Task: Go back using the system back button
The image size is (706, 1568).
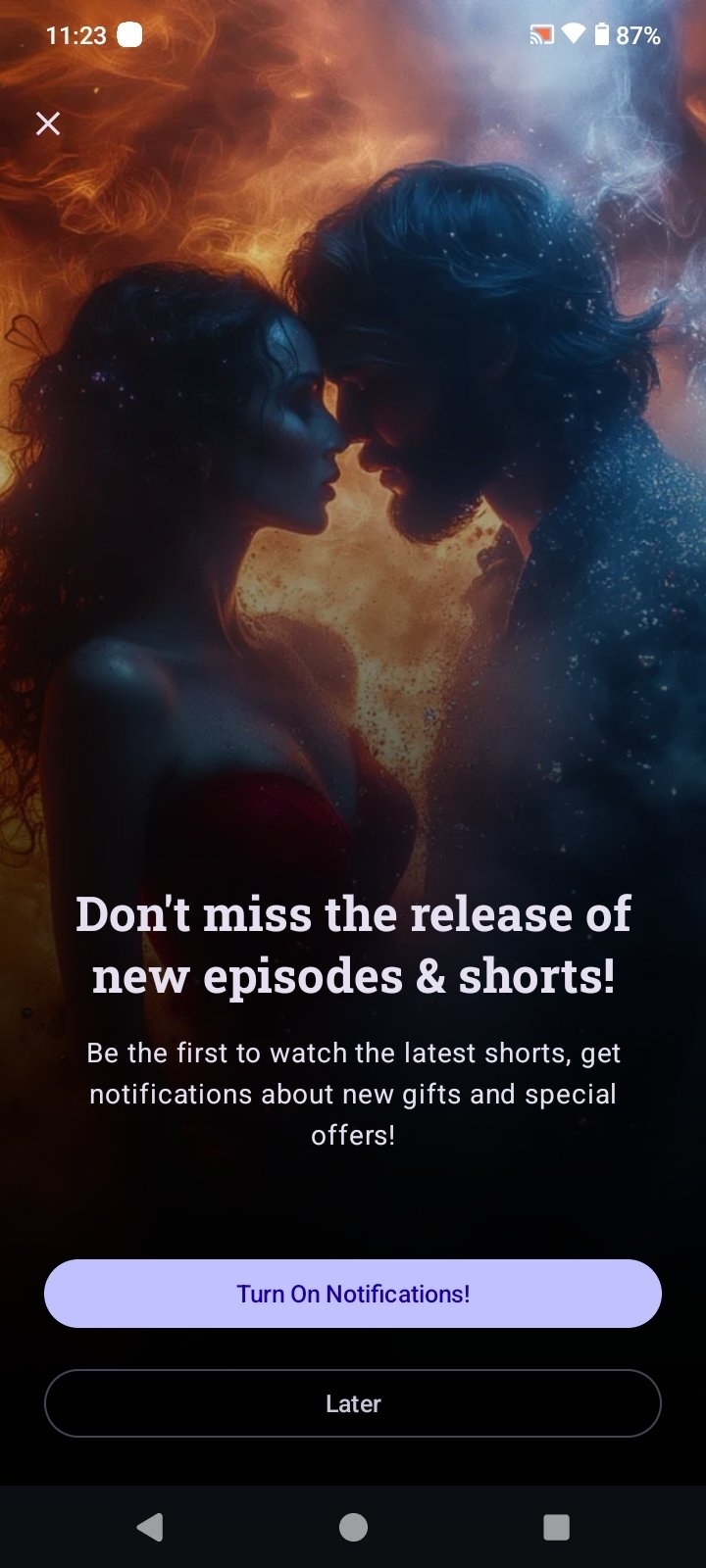Action: pos(150,1527)
